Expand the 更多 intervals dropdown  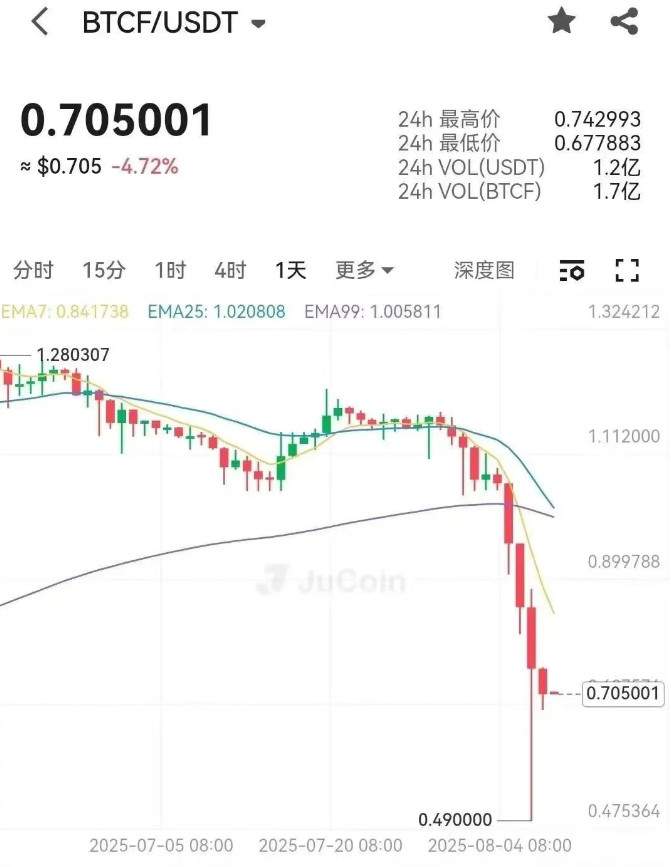[x=364, y=270]
